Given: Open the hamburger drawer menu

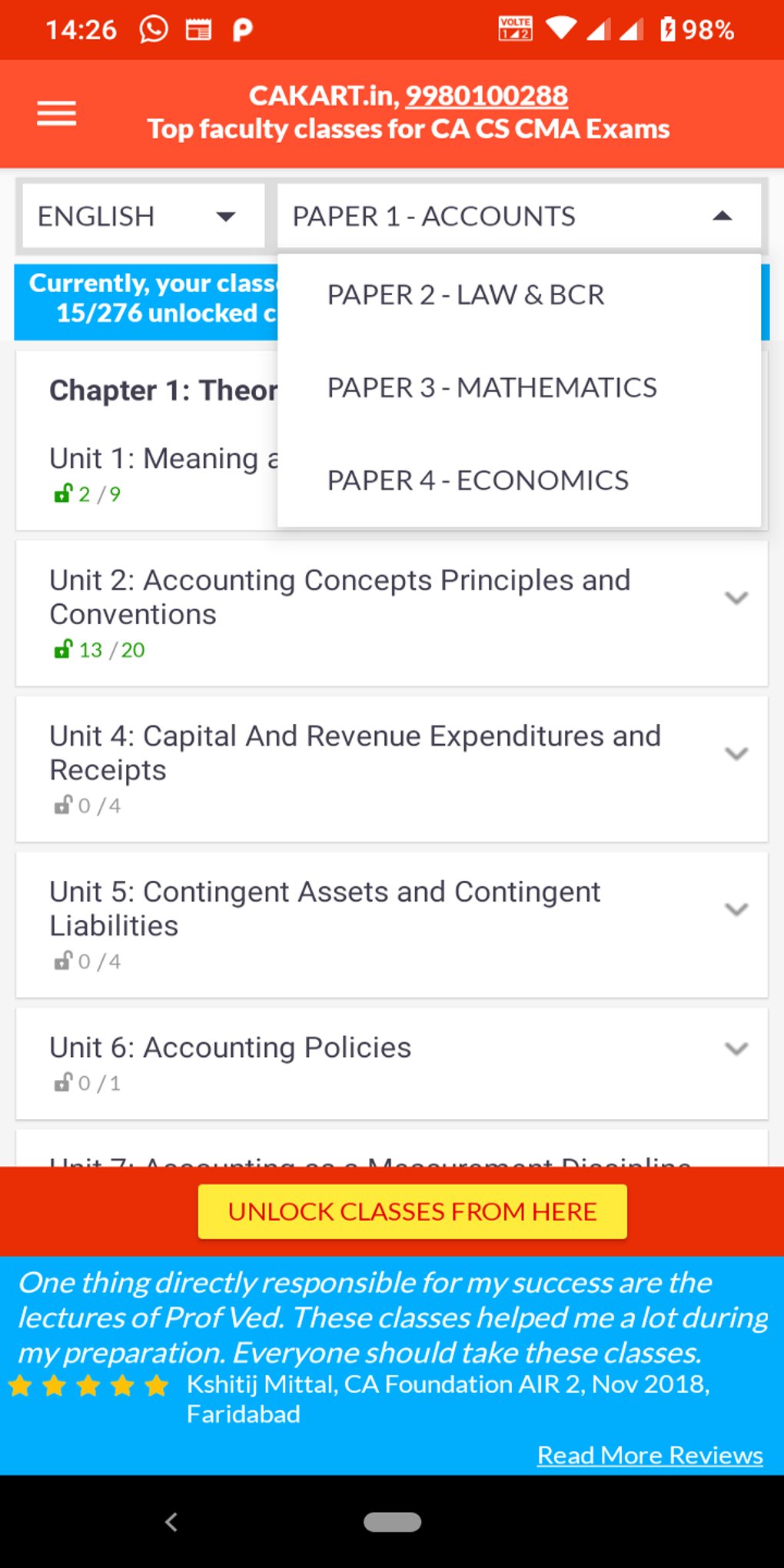Looking at the screenshot, I should coord(57,114).
